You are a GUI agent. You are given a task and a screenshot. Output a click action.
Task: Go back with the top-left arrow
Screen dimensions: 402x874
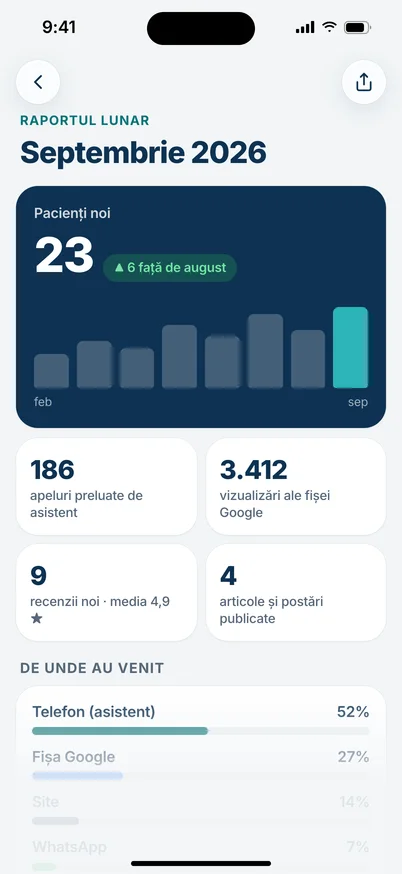(38, 82)
